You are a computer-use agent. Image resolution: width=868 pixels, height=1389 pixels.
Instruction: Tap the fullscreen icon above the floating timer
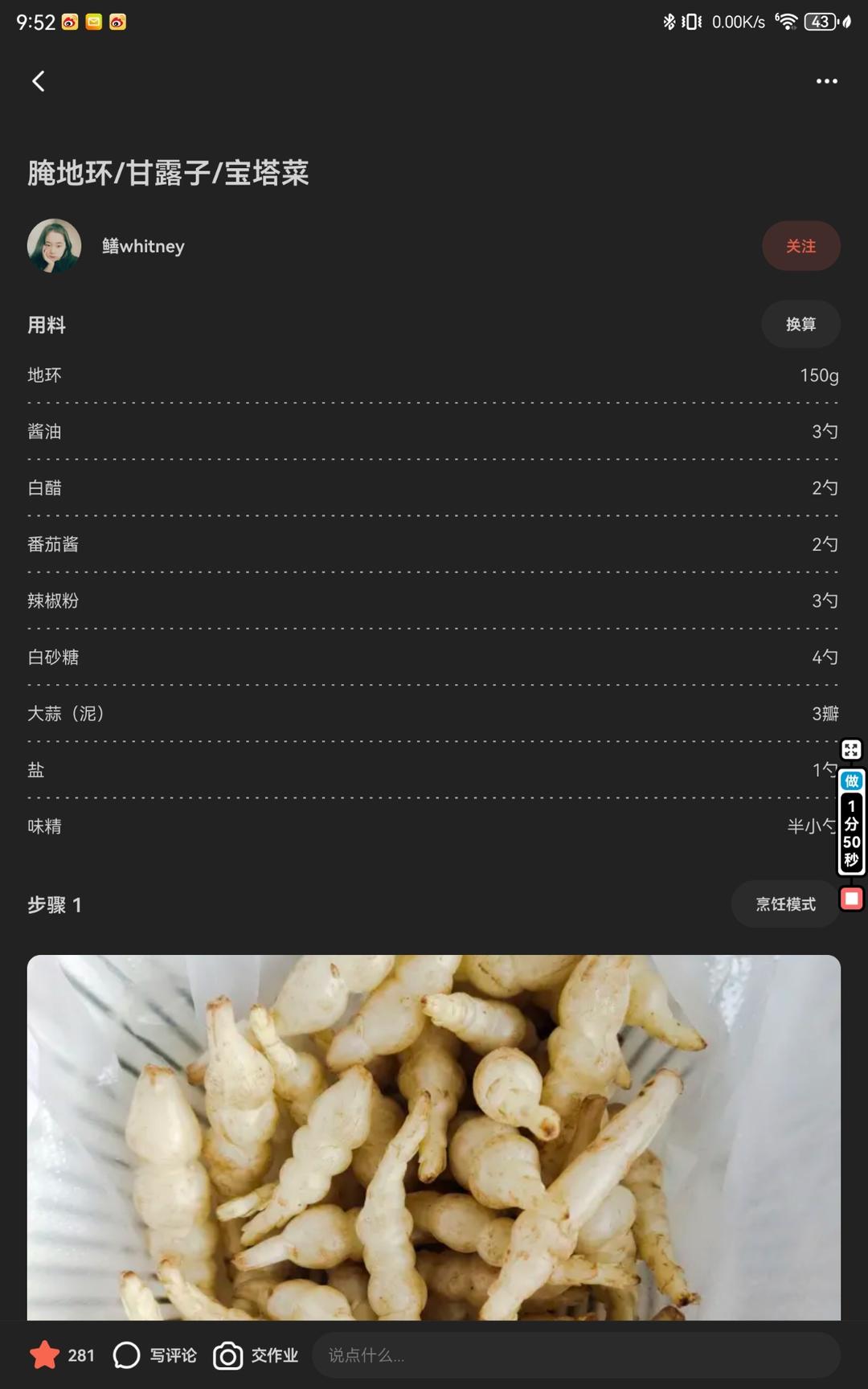tap(851, 749)
